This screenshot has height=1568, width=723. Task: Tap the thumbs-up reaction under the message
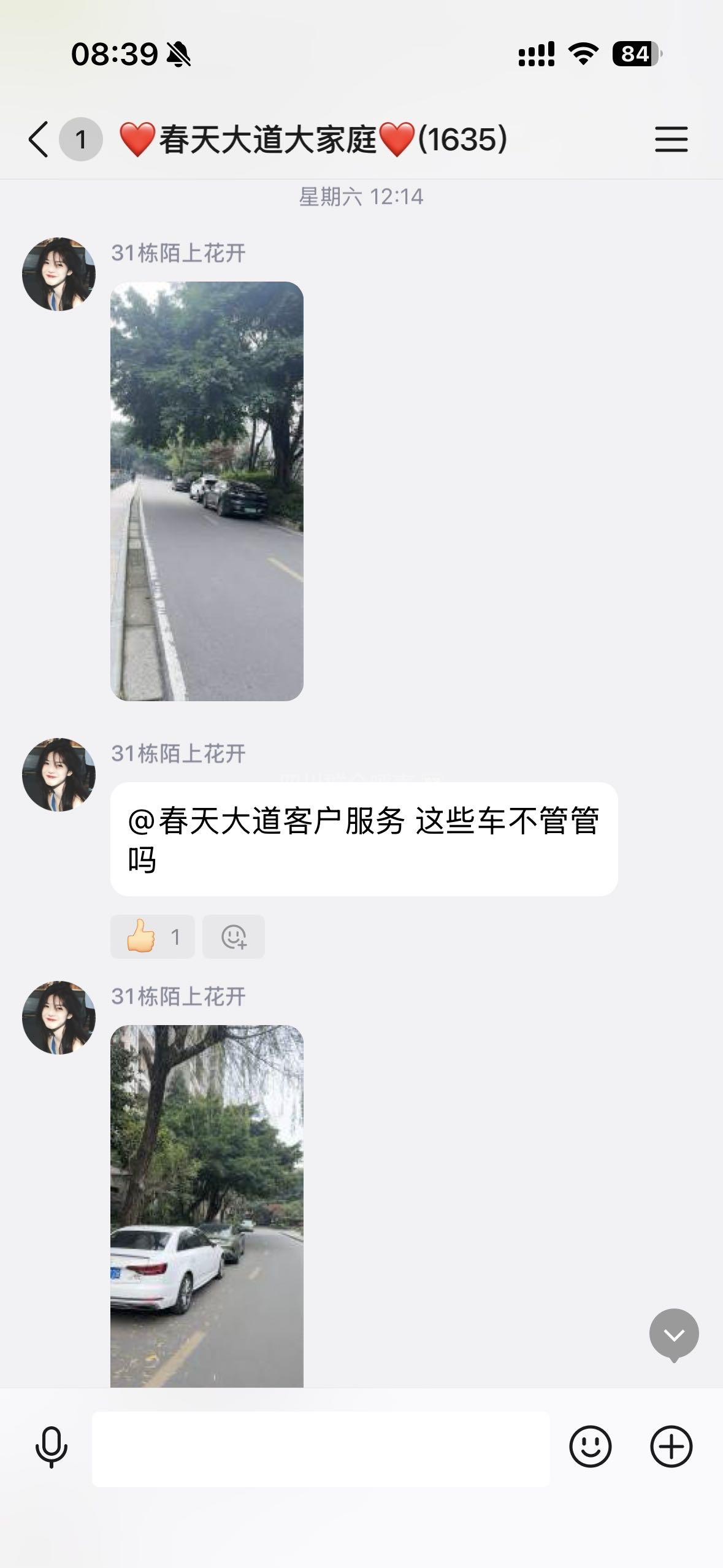pyautogui.click(x=152, y=937)
